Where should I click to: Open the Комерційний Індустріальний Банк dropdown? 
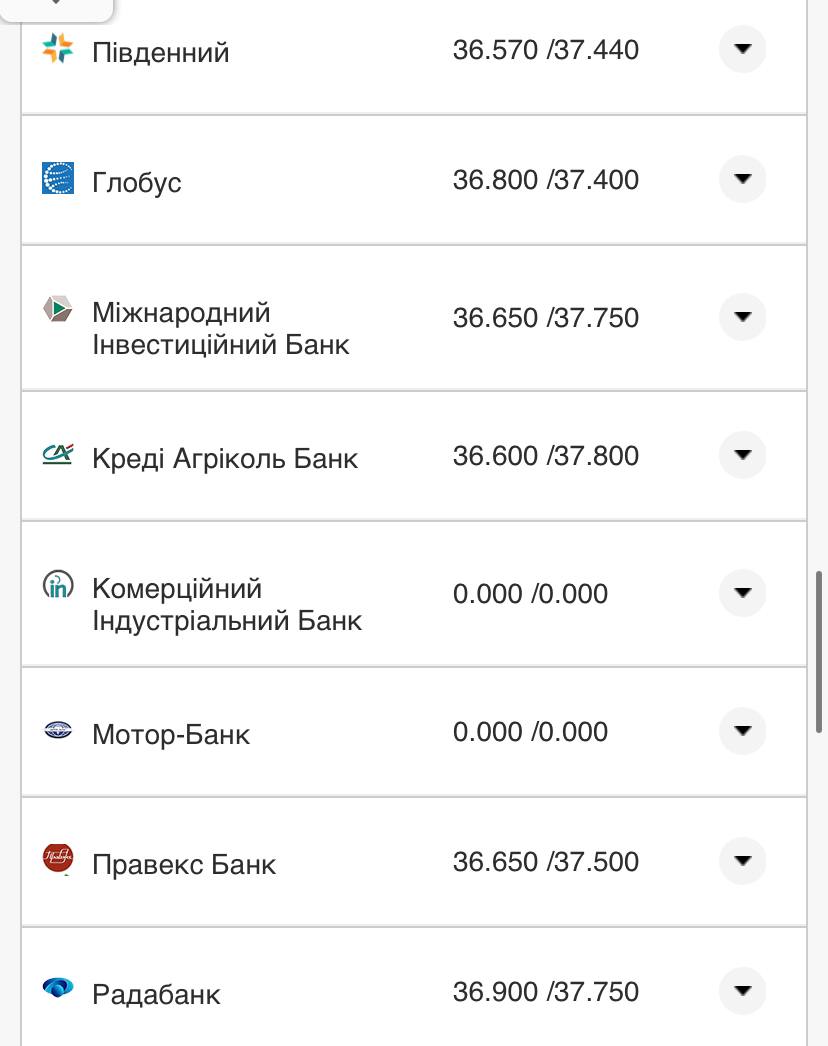coord(741,592)
